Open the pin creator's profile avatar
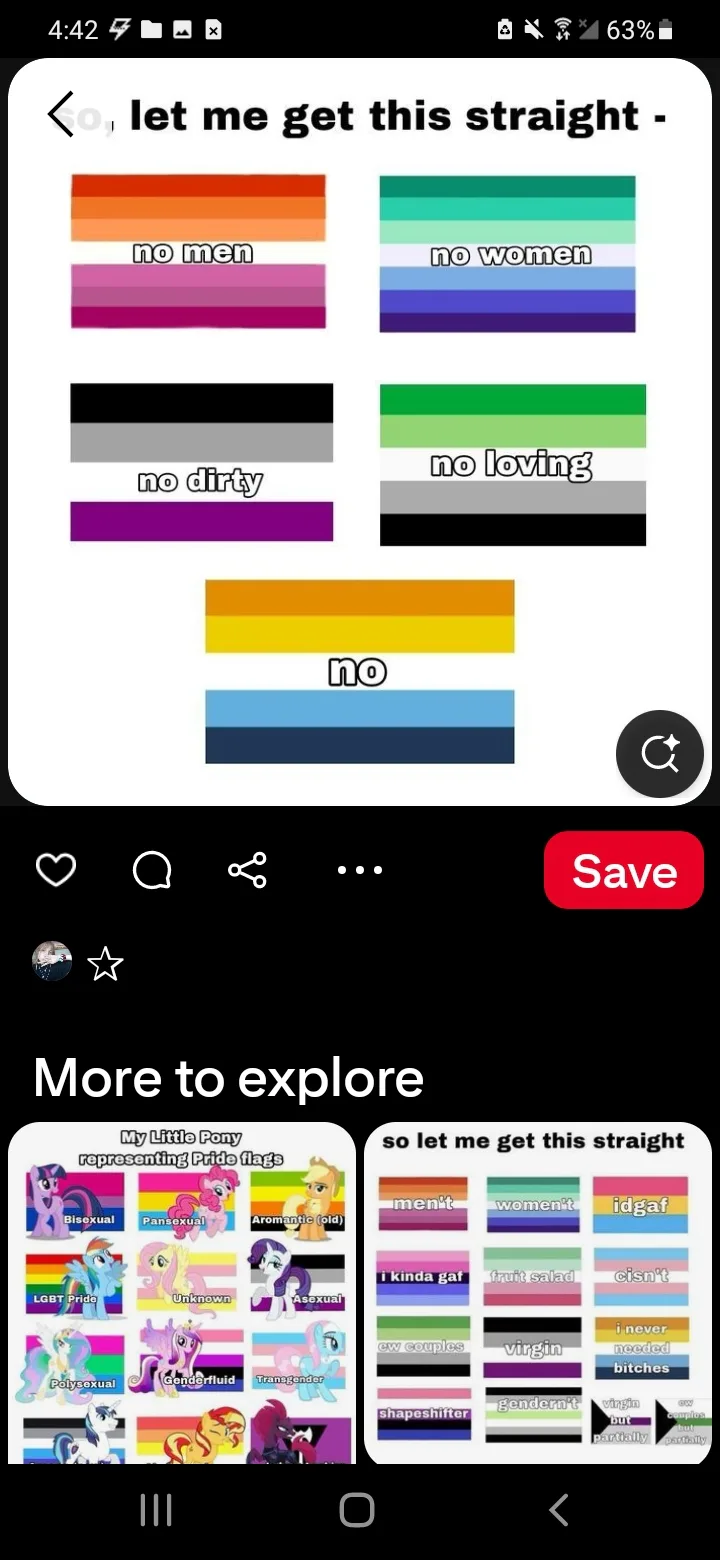Viewport: 720px width, 1560px height. pyautogui.click(x=52, y=961)
